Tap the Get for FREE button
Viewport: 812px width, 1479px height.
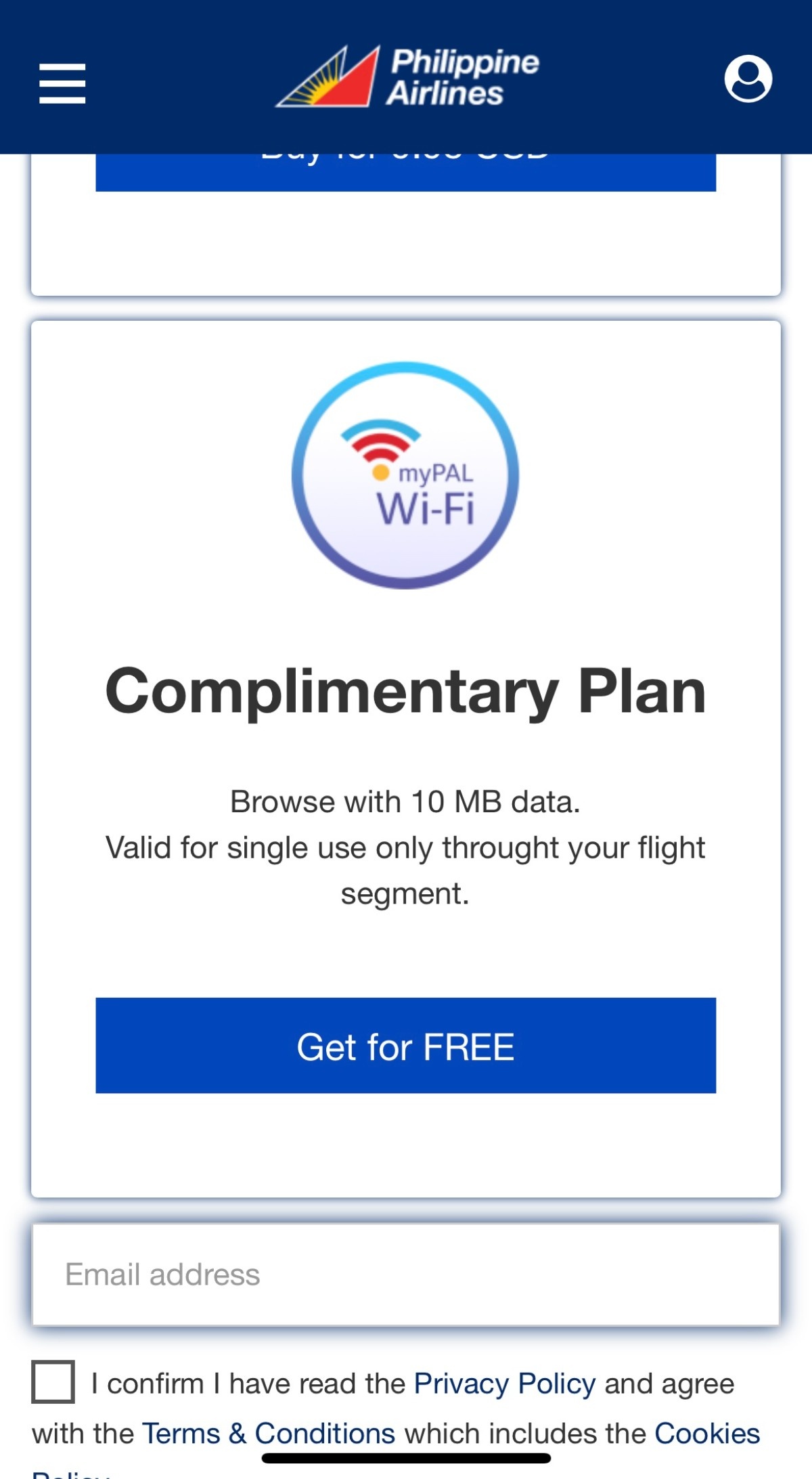coord(405,1045)
